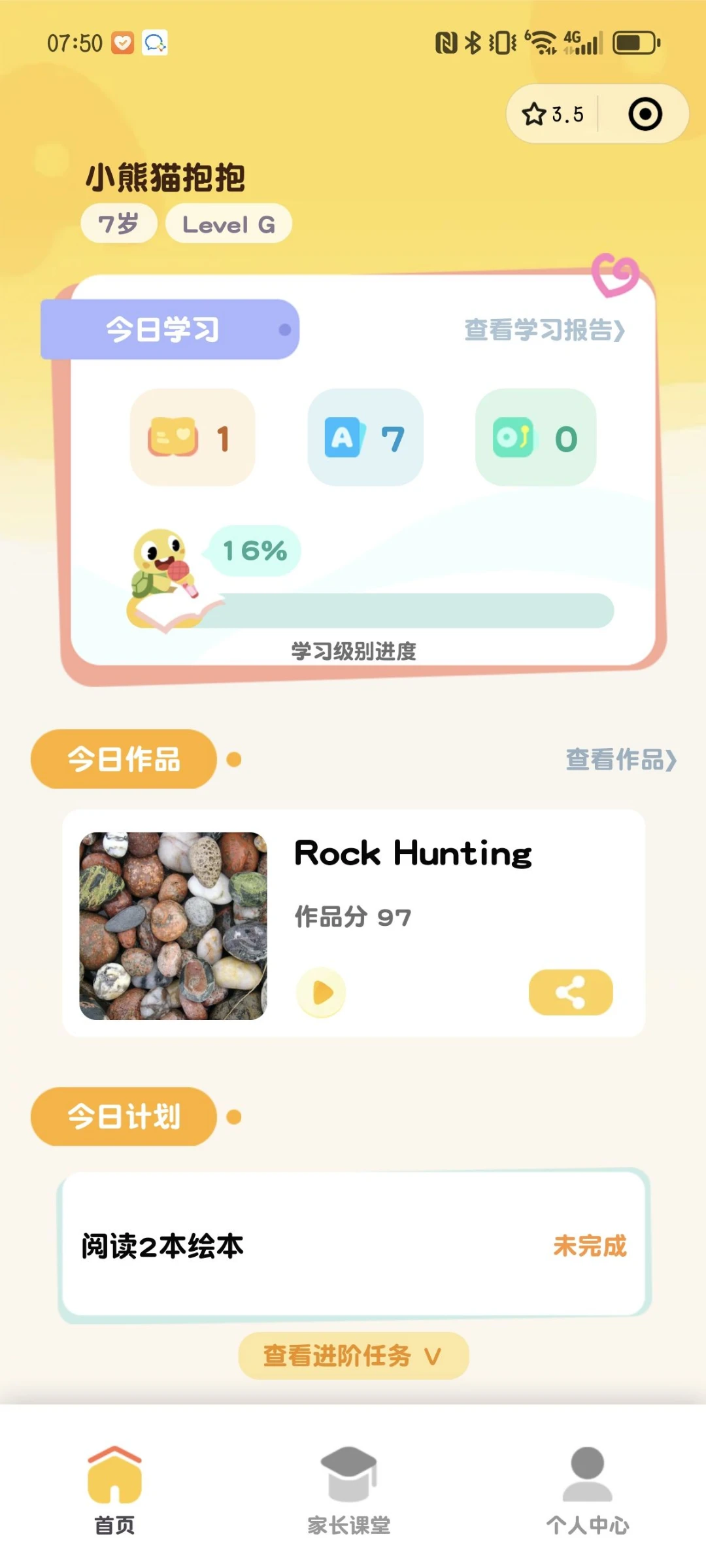
Task: Open the picture book count tile
Action: (192, 437)
